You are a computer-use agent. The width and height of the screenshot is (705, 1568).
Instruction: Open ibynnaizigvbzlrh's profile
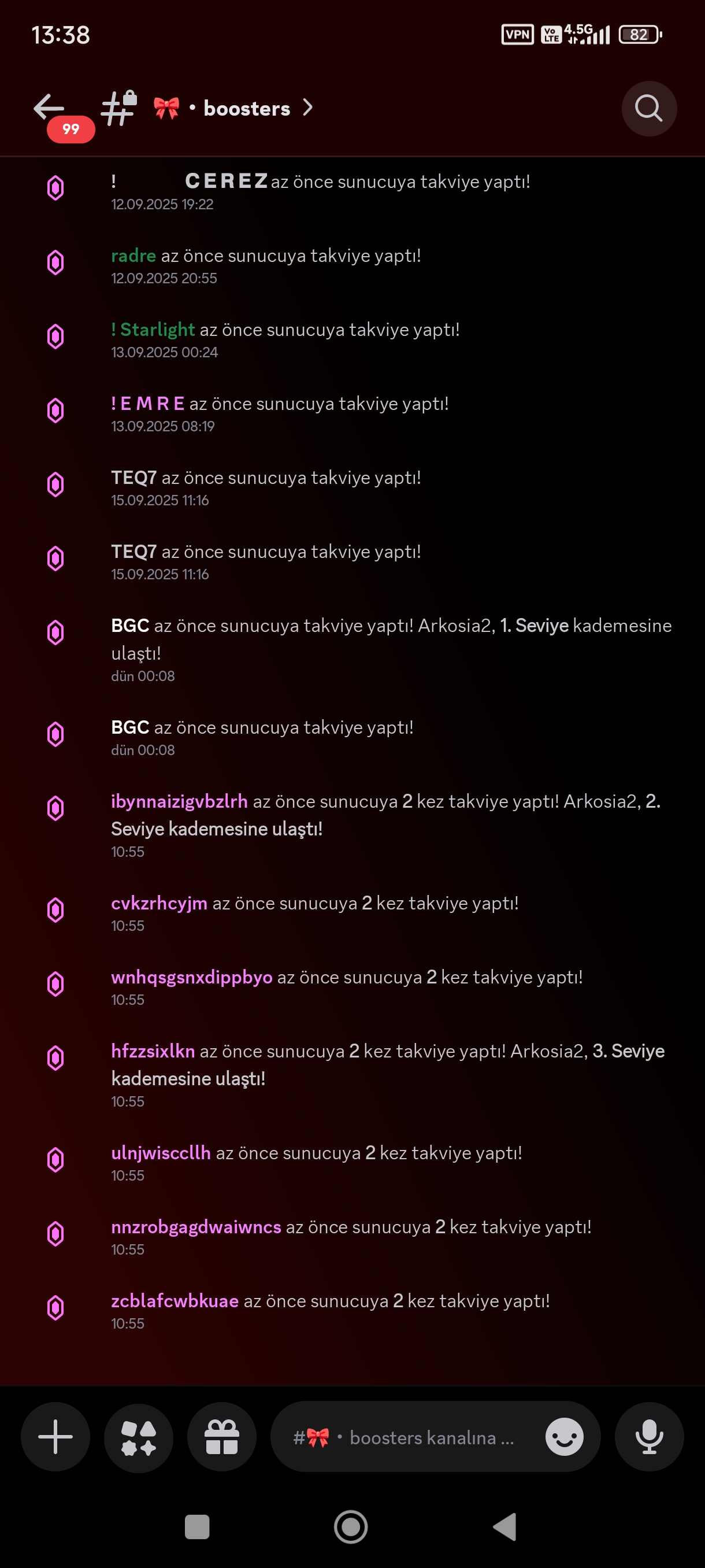(180, 801)
